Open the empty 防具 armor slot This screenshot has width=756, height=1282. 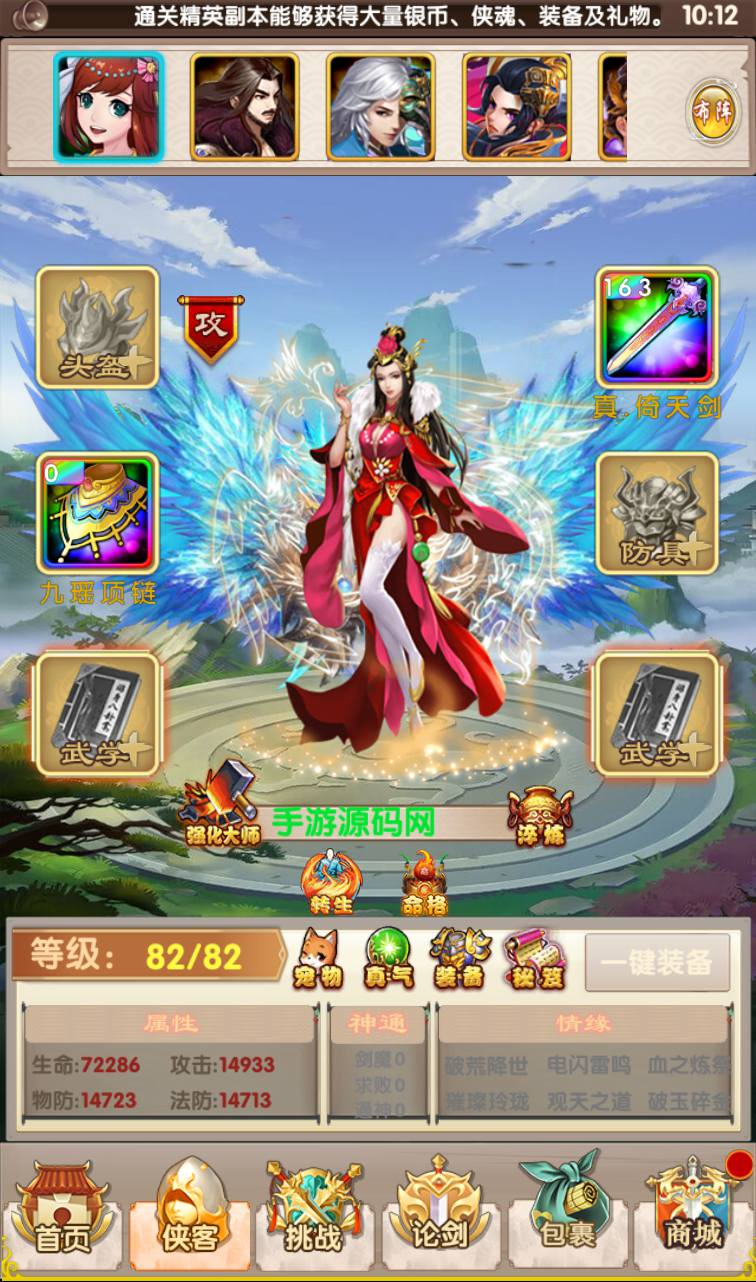657,513
